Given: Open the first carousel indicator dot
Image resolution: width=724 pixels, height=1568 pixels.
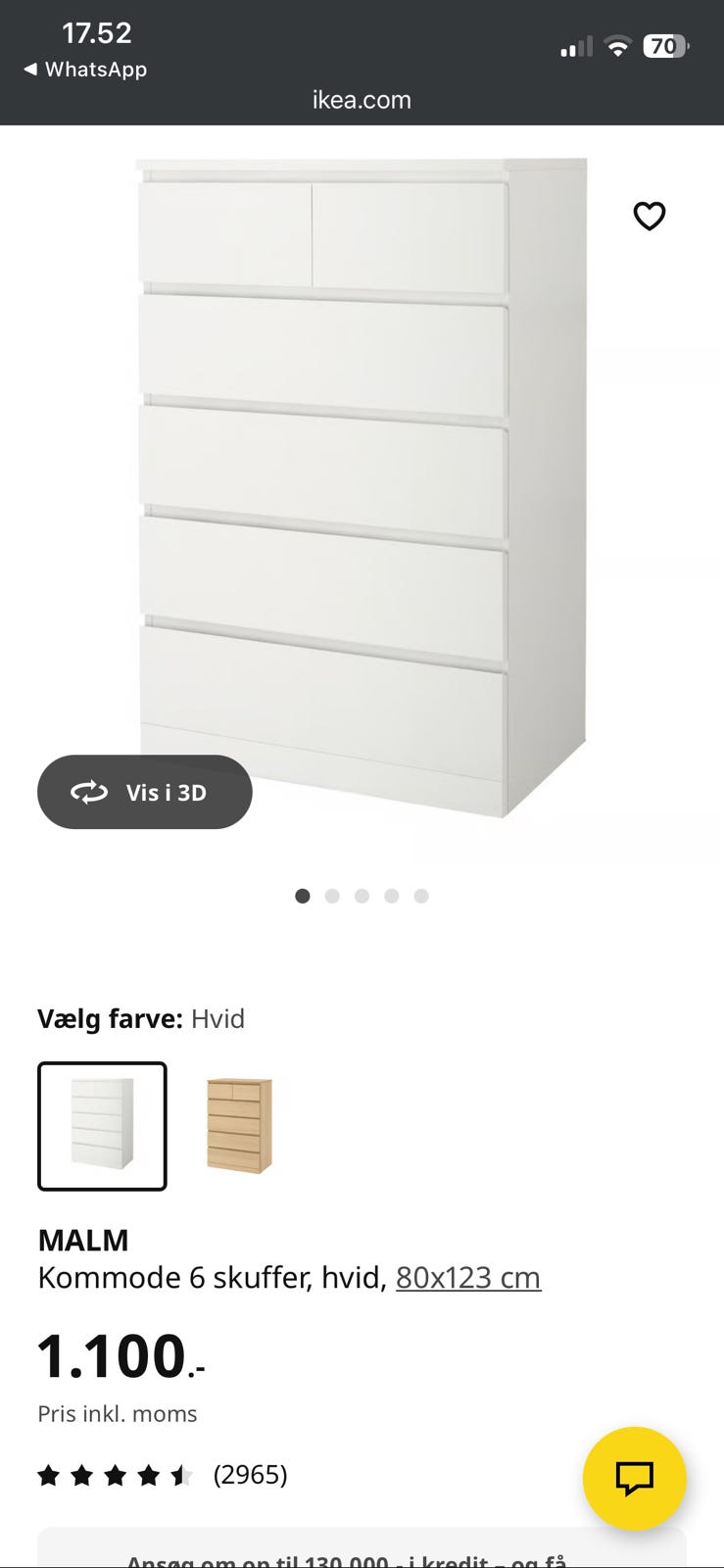Looking at the screenshot, I should [303, 895].
